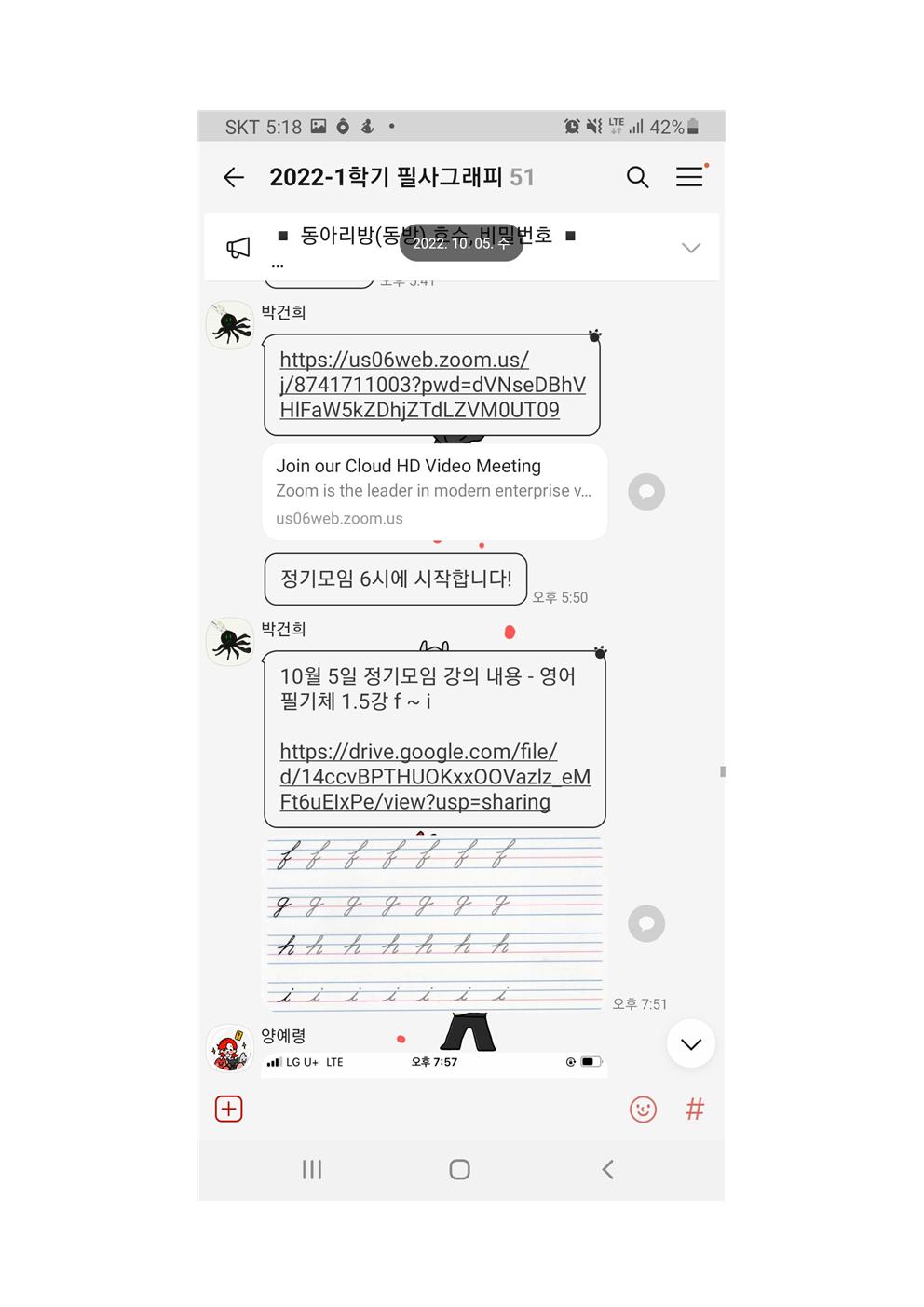
Task: Open the plus attachment menu
Action: 229,1109
